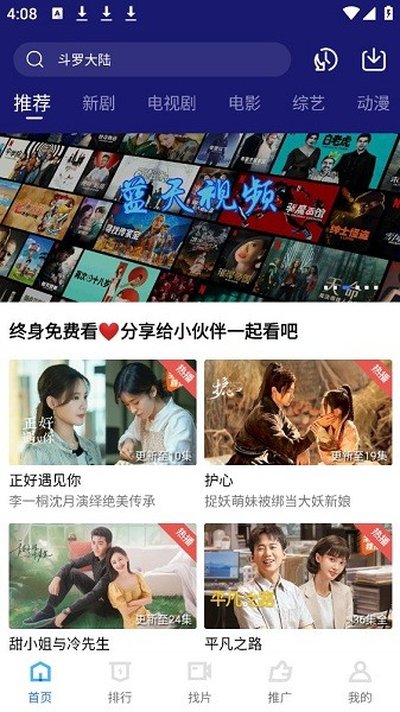Open the search box showing 斗罗大陆
Viewport: 400px width, 712px height.
[x=152, y=59]
